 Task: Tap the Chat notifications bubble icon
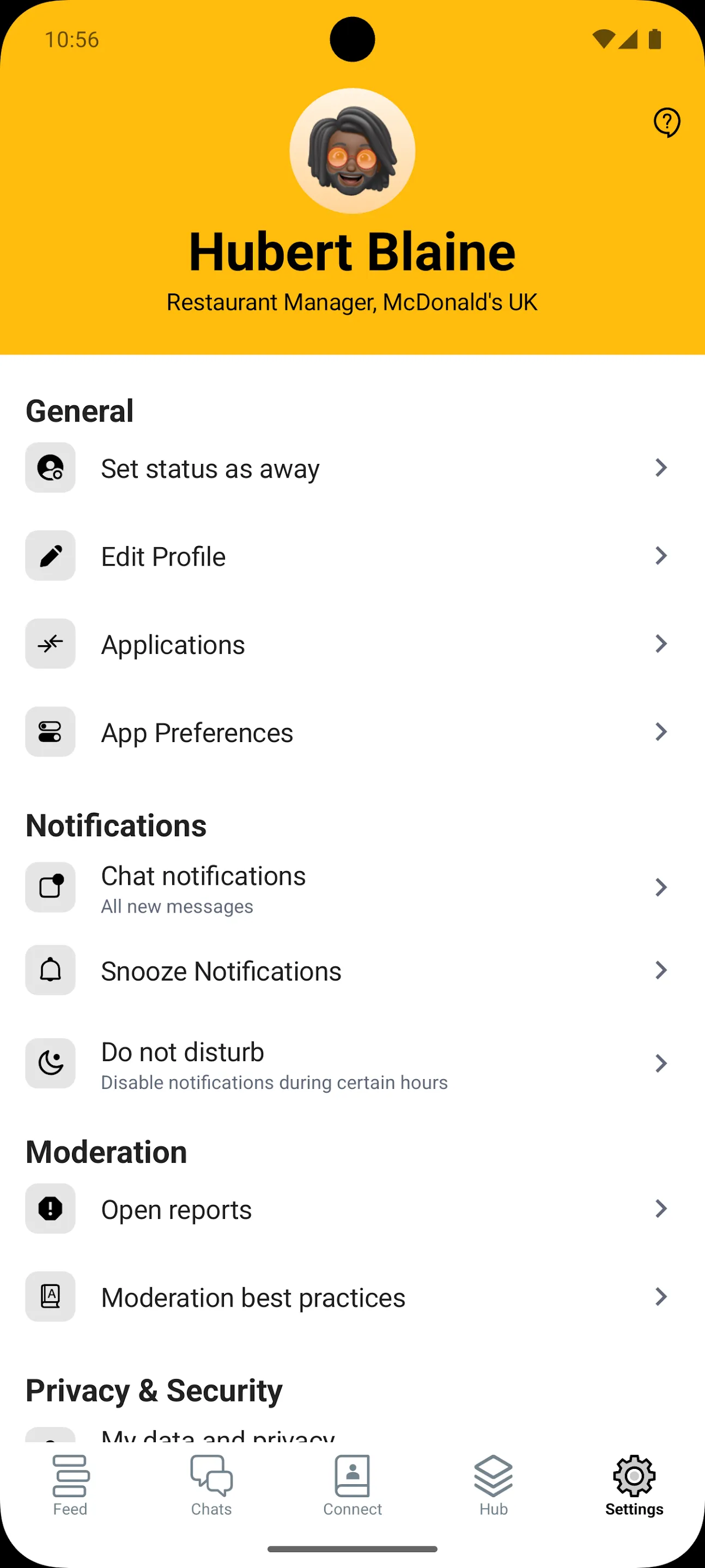tap(50, 887)
